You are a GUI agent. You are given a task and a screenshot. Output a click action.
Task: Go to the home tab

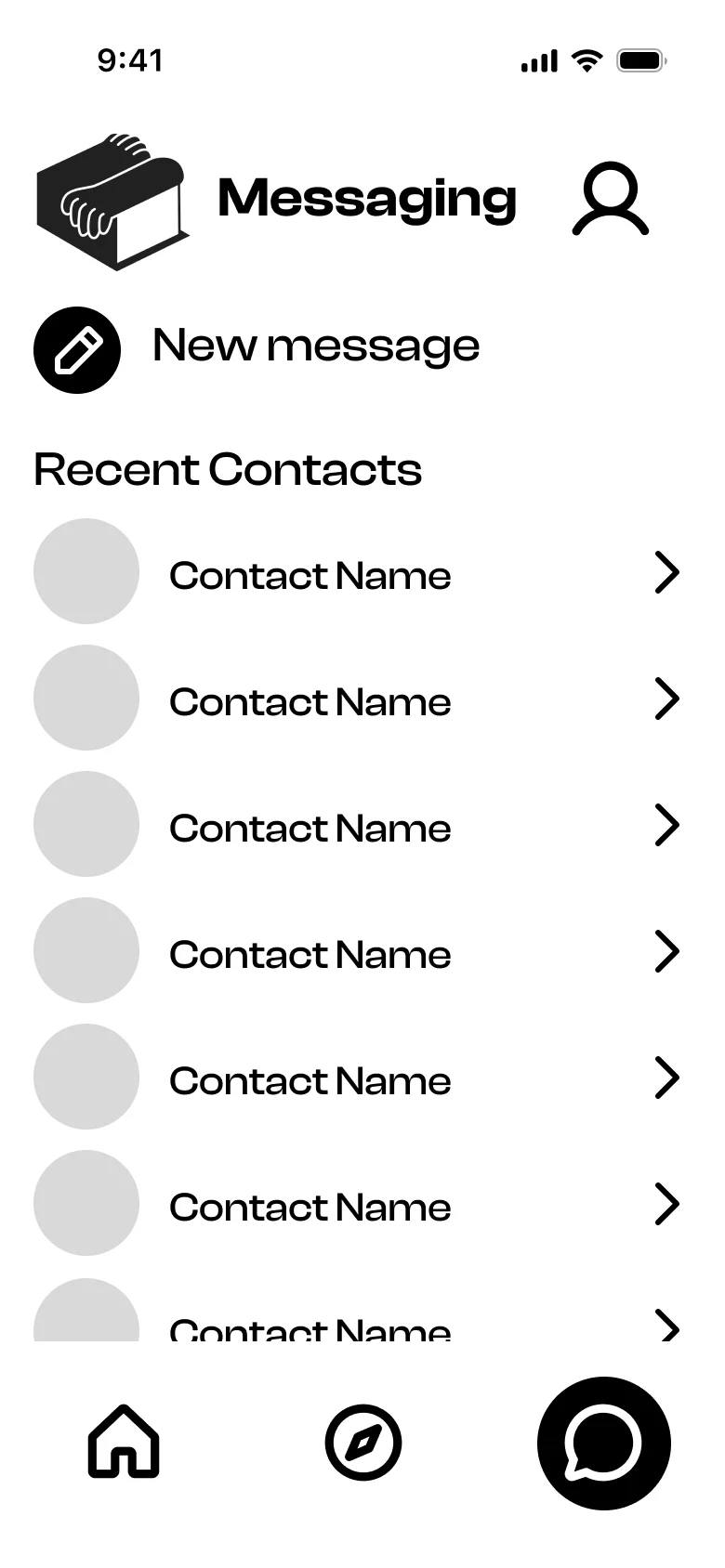click(x=124, y=1442)
